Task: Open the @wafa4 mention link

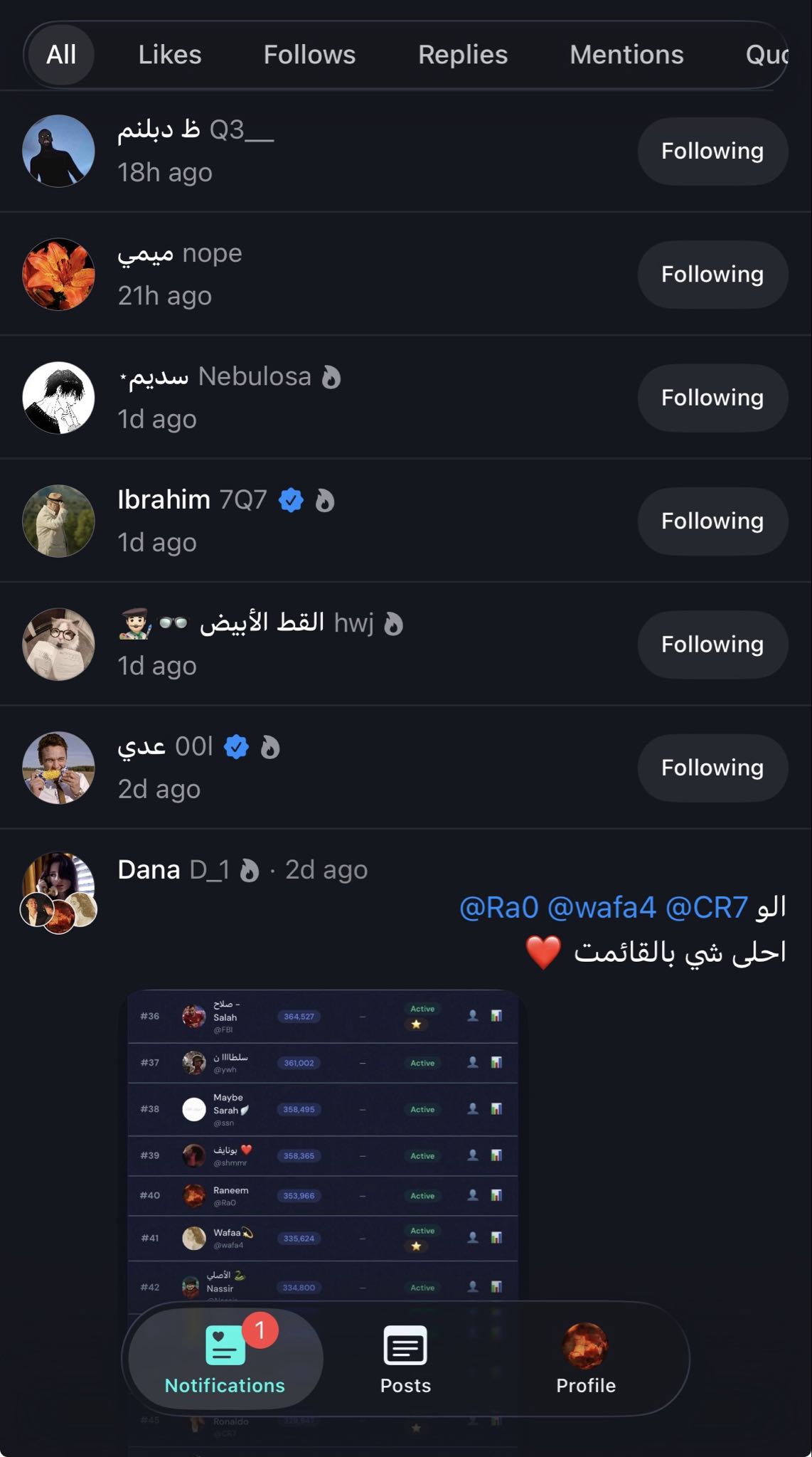Action: pyautogui.click(x=602, y=908)
